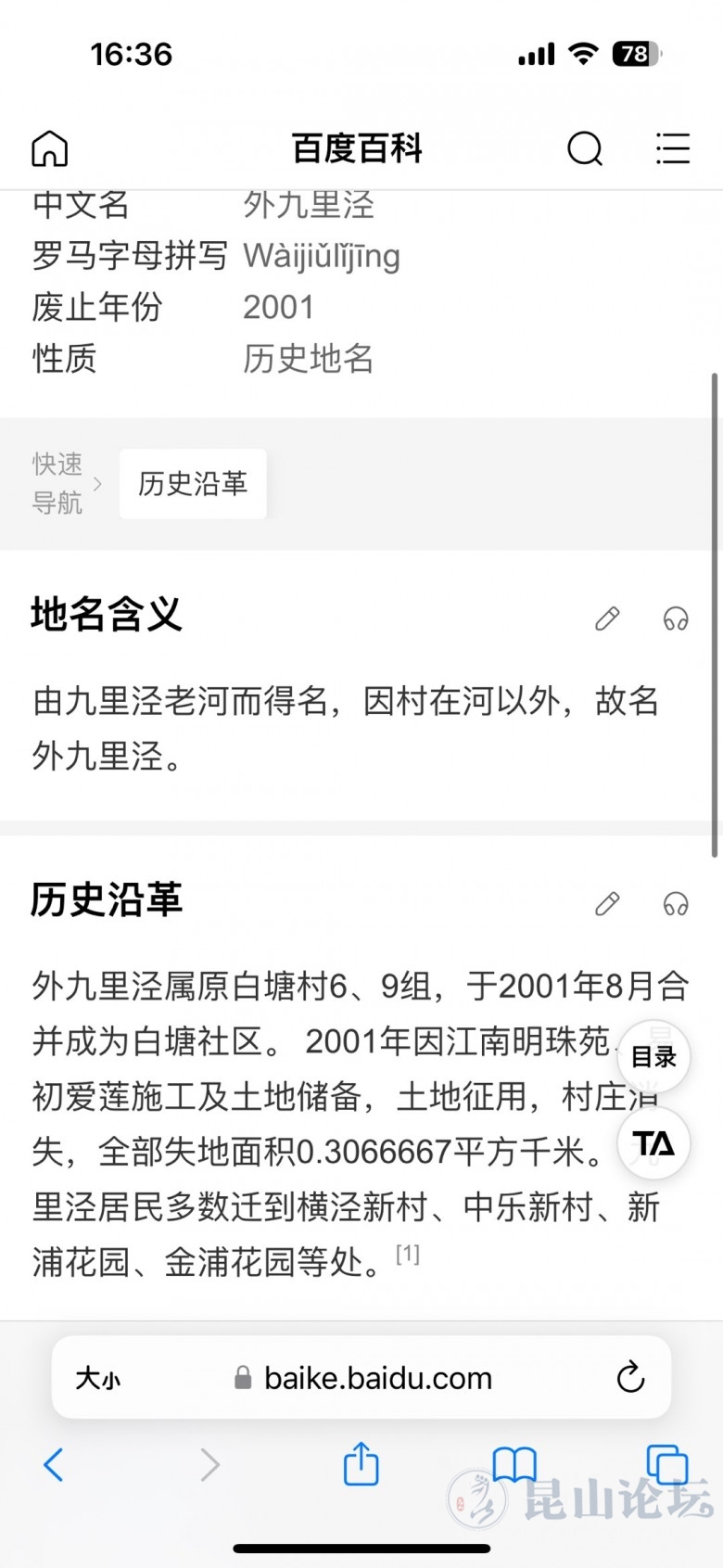Open the list menu icon

pos(672,148)
